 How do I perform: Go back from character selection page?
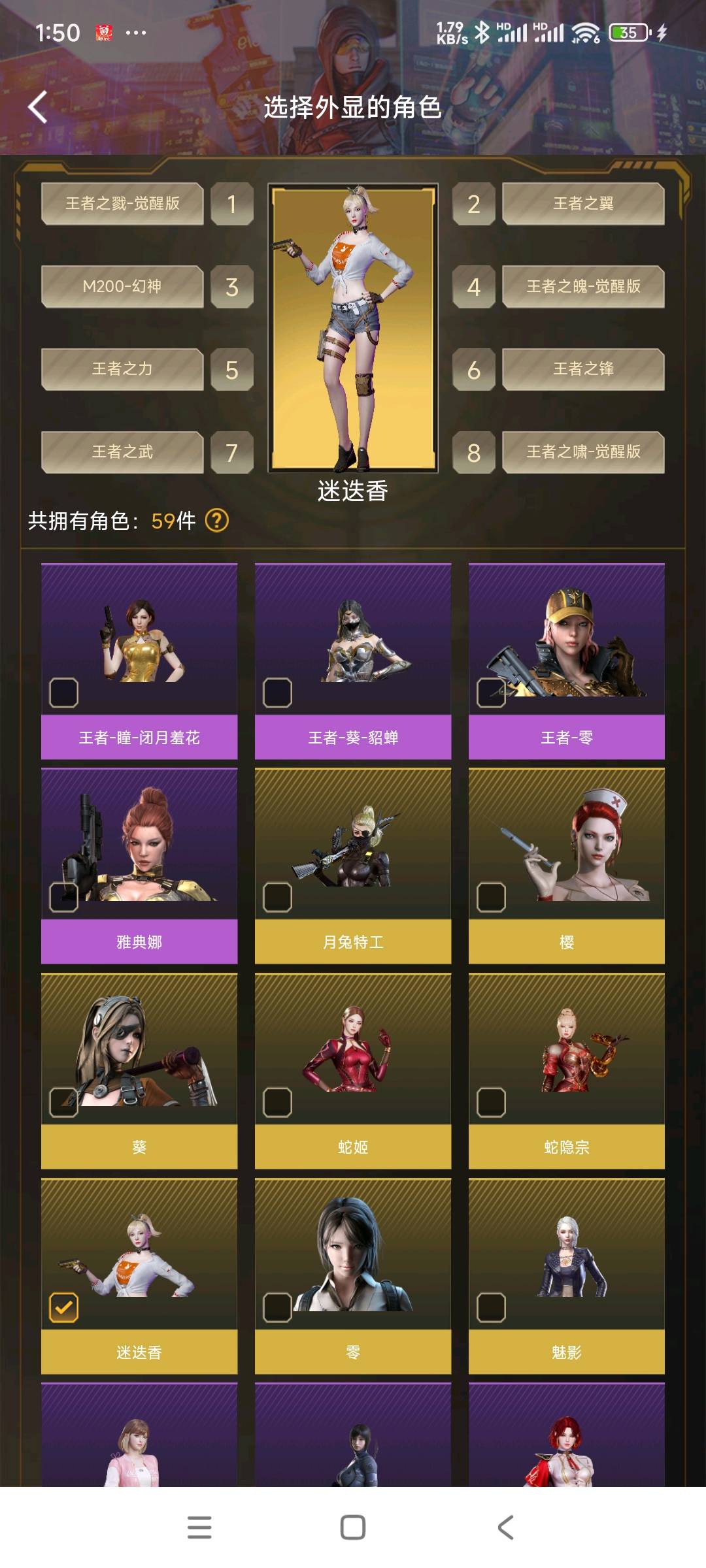pos(38,107)
